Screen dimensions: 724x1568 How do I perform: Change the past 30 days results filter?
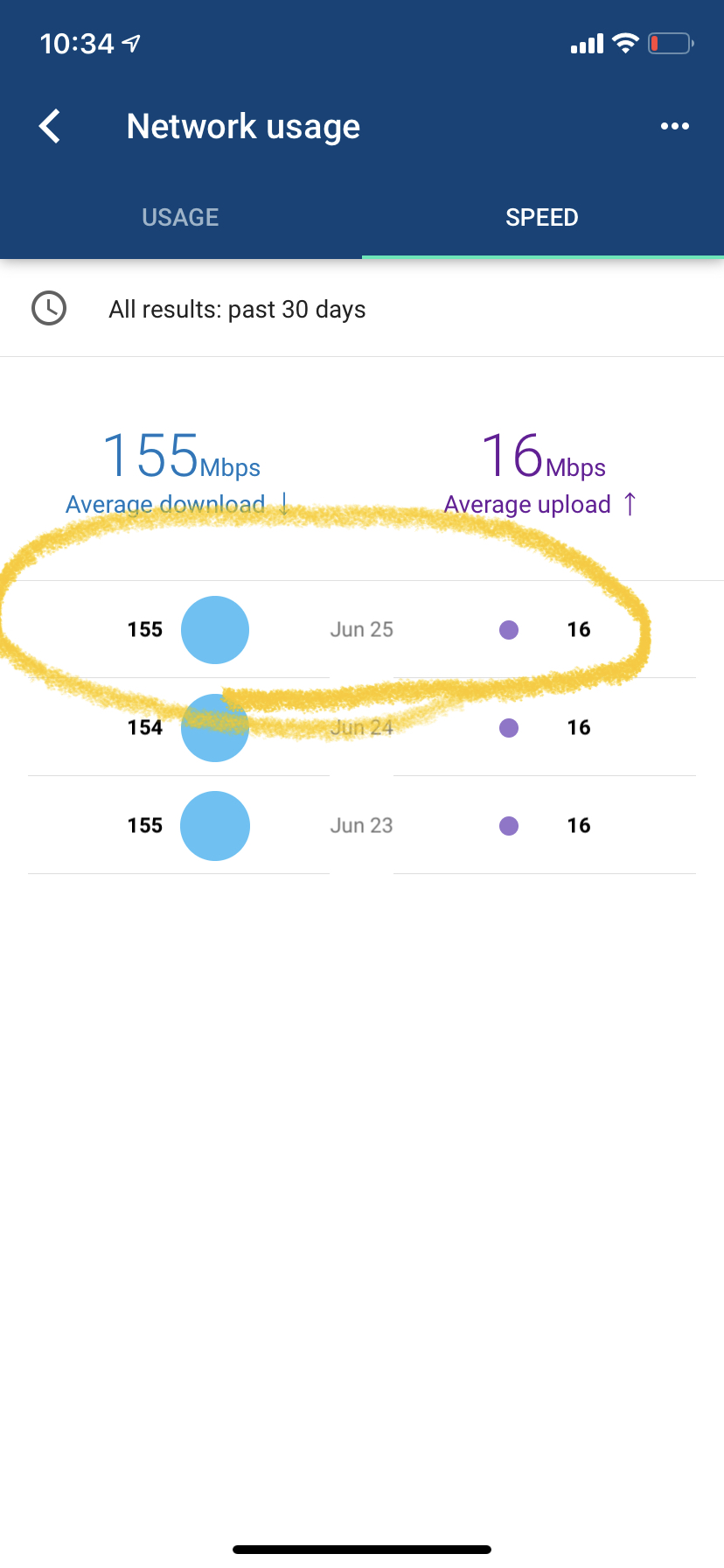click(x=362, y=309)
